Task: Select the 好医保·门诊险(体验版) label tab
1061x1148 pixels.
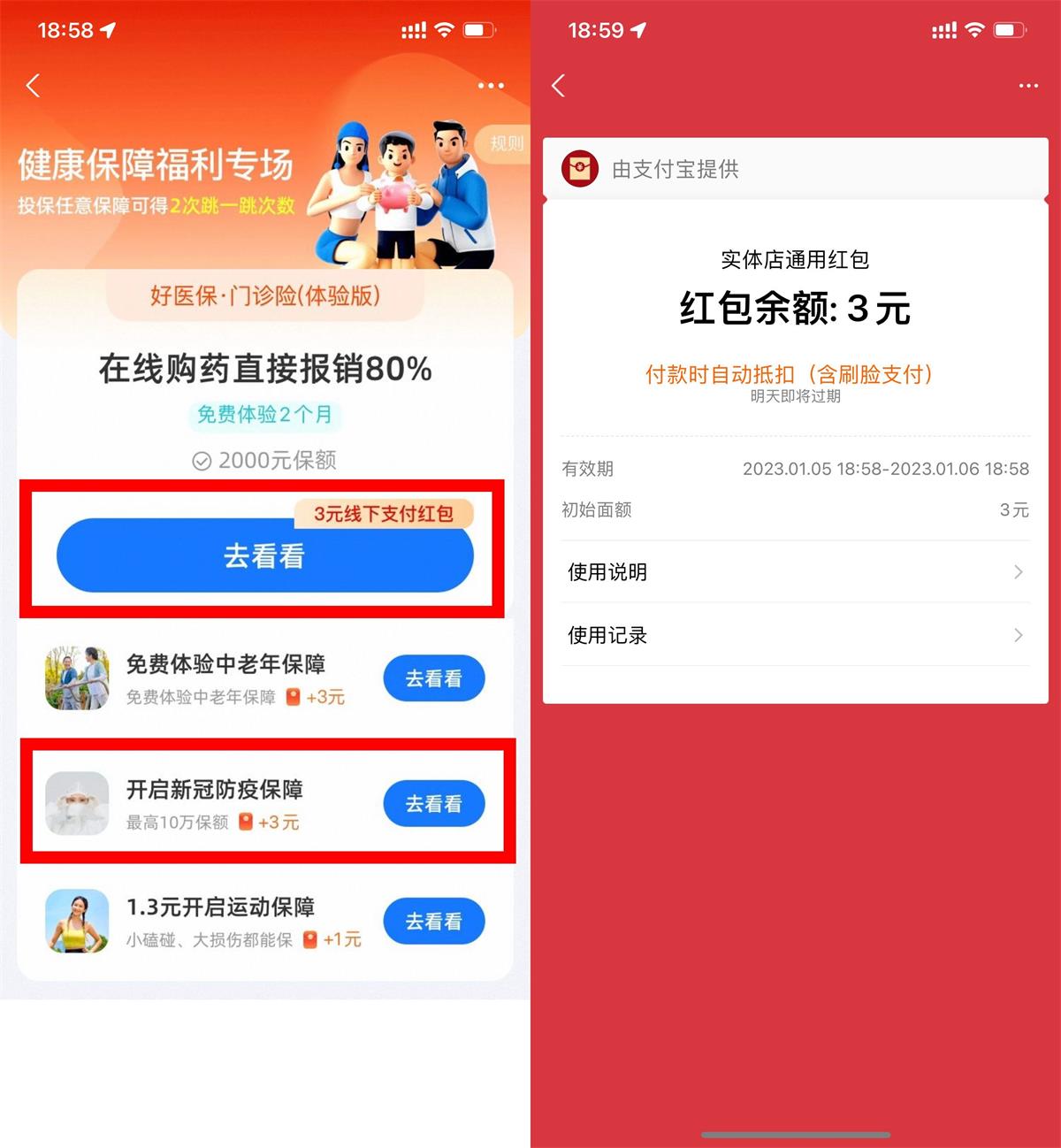Action: 264,298
